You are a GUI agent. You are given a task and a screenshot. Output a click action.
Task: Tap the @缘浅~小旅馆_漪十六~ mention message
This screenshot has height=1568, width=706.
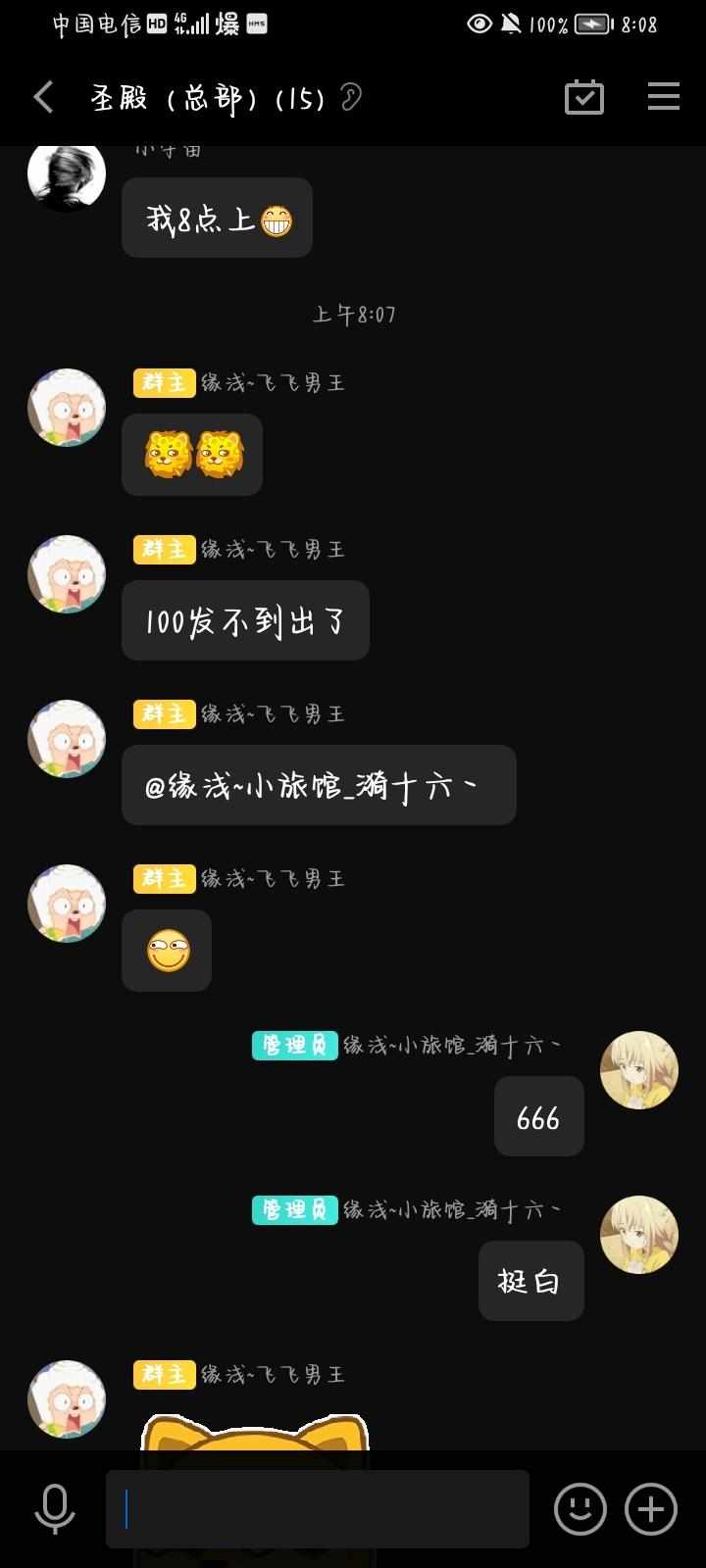pyautogui.click(x=318, y=785)
